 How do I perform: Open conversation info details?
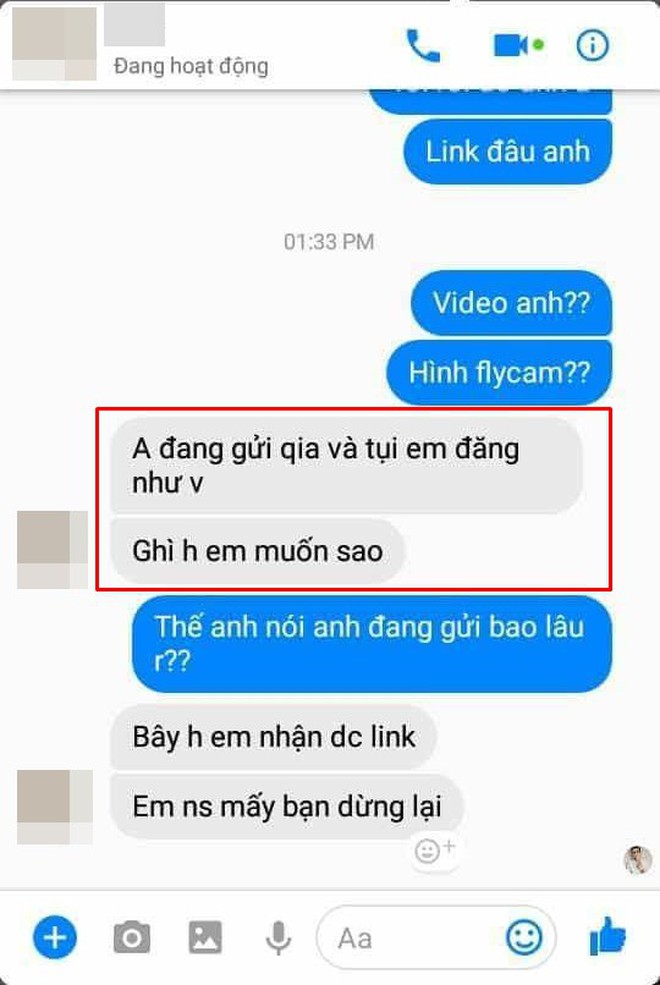(x=593, y=45)
